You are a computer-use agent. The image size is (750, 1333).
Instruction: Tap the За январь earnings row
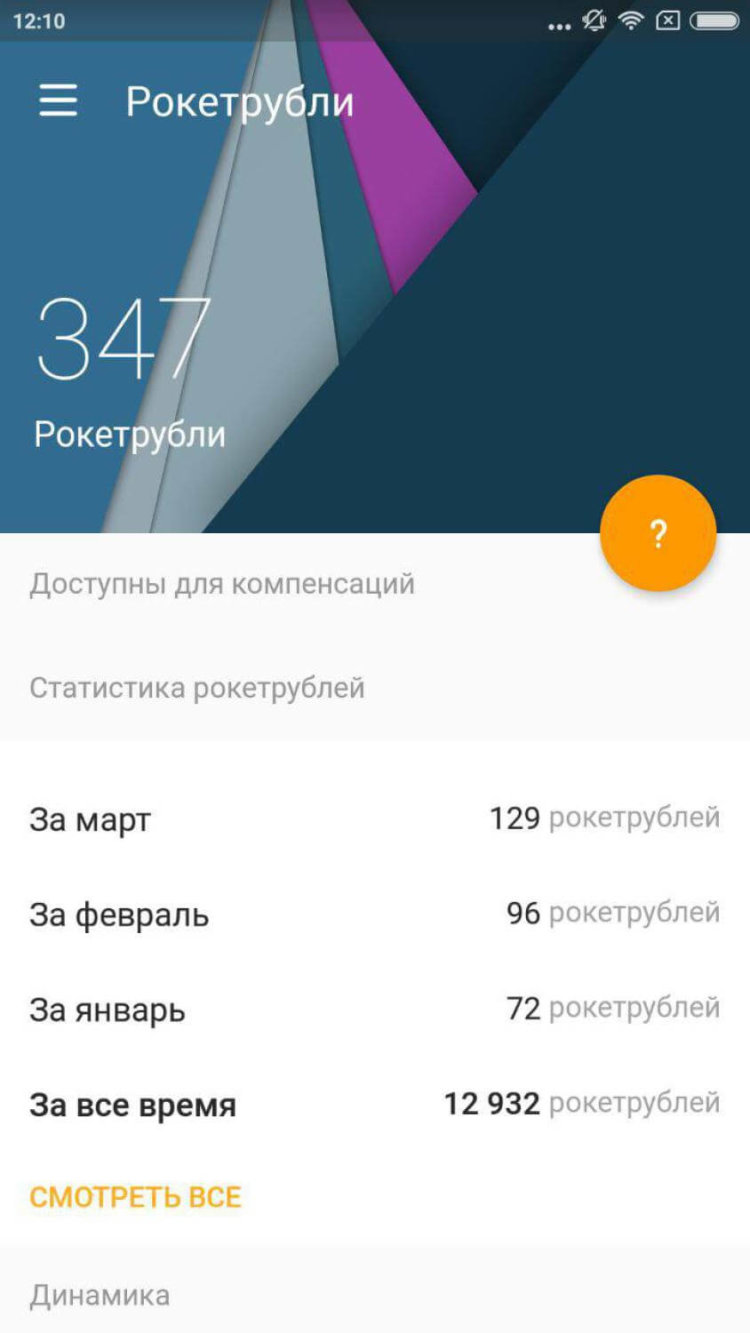click(375, 1009)
